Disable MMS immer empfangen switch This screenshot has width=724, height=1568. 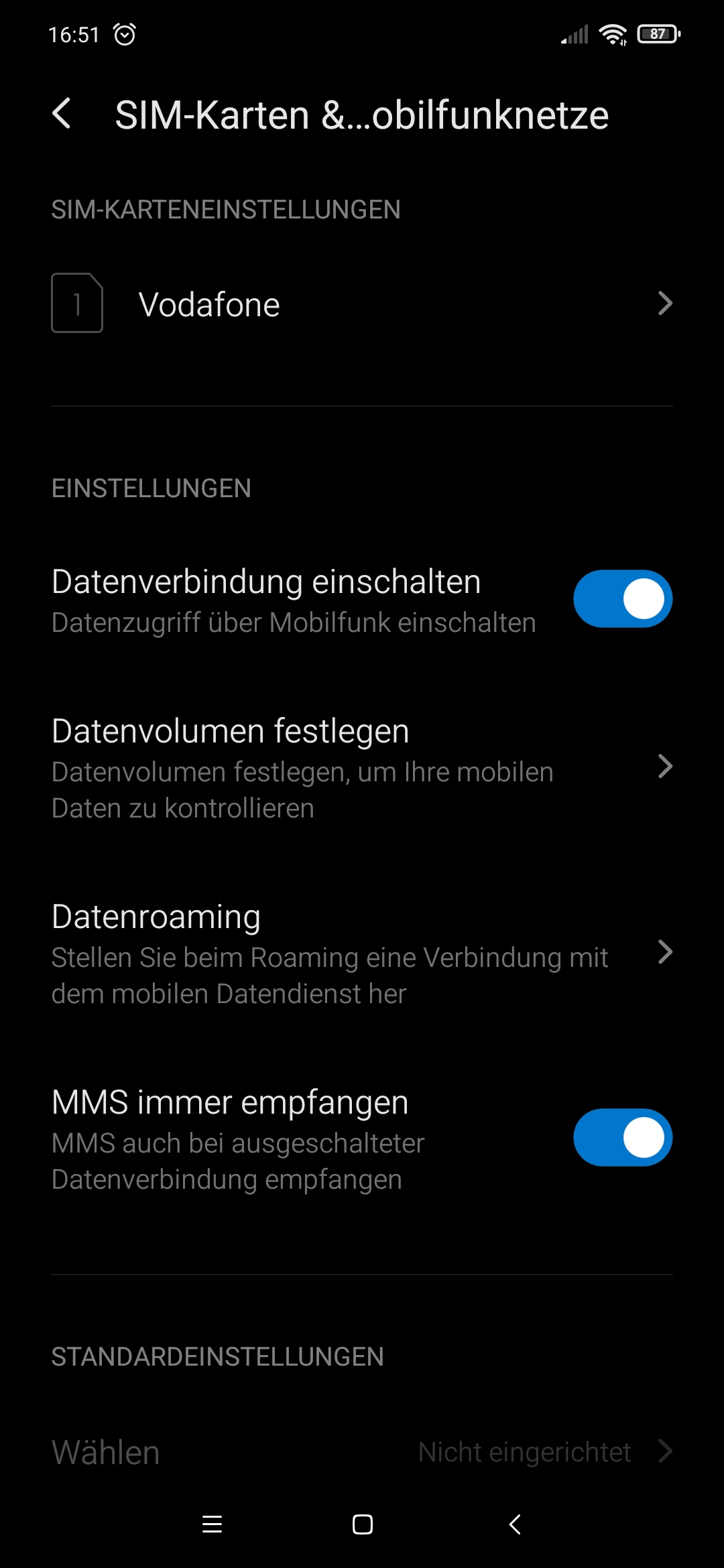[x=623, y=1138]
